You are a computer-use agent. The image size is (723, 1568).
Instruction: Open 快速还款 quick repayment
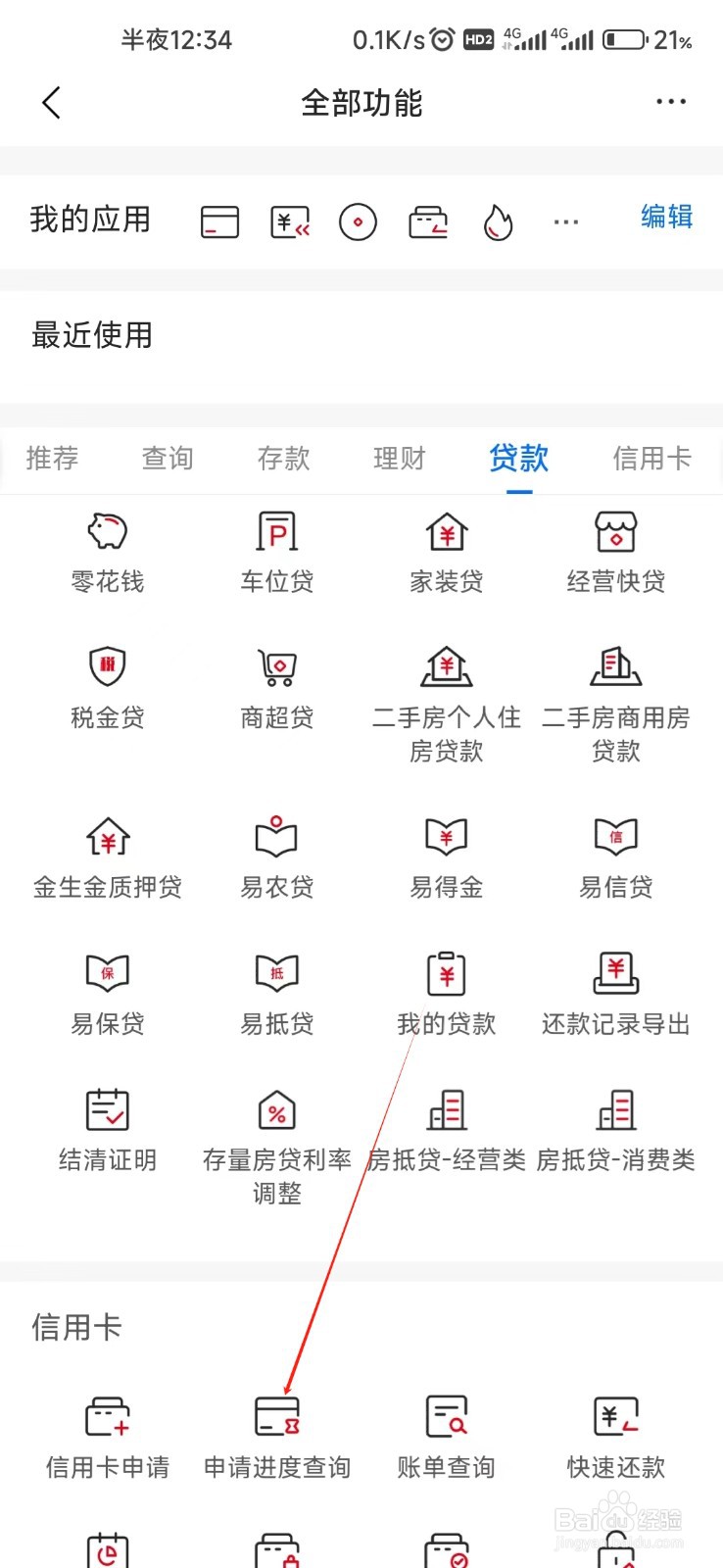pyautogui.click(x=615, y=1431)
